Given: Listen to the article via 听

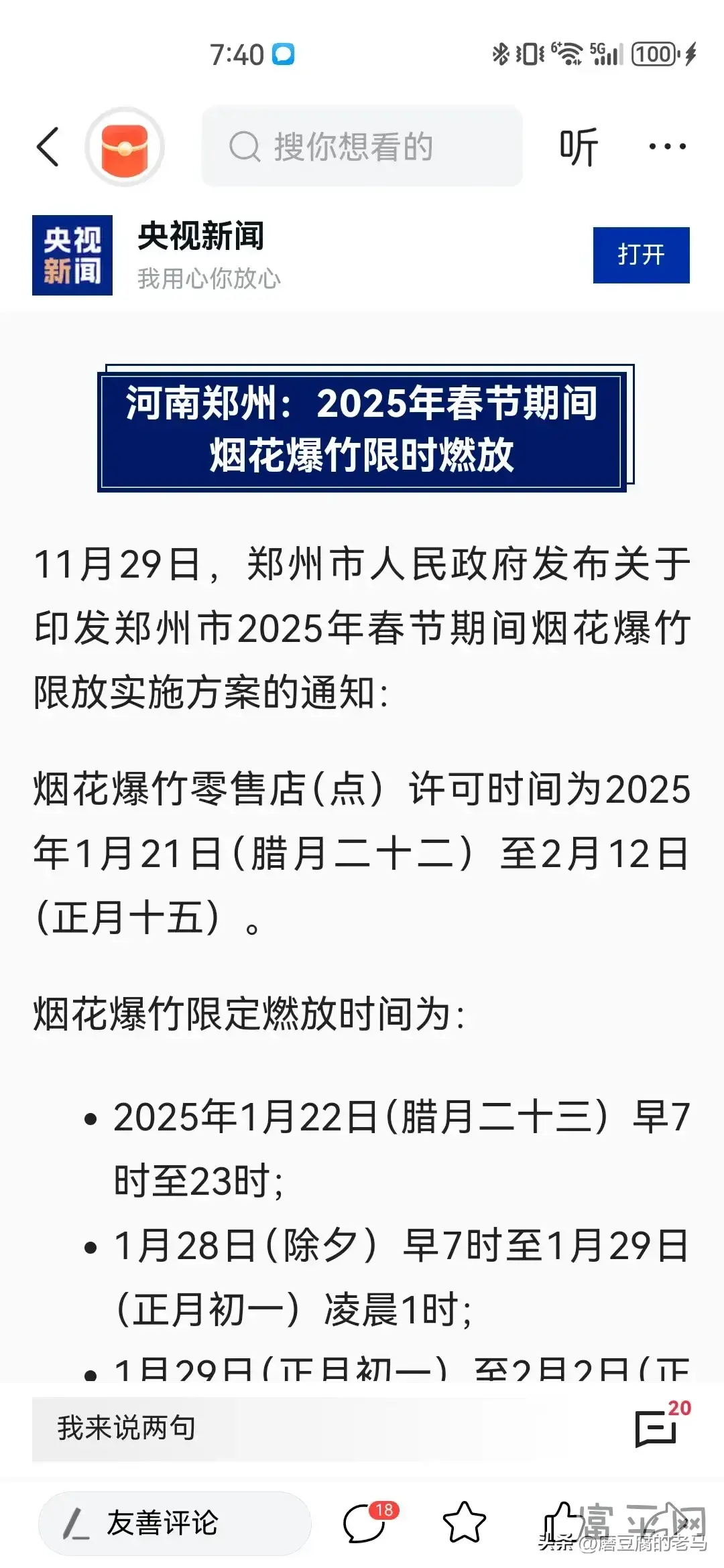Looking at the screenshot, I should pyautogui.click(x=579, y=147).
